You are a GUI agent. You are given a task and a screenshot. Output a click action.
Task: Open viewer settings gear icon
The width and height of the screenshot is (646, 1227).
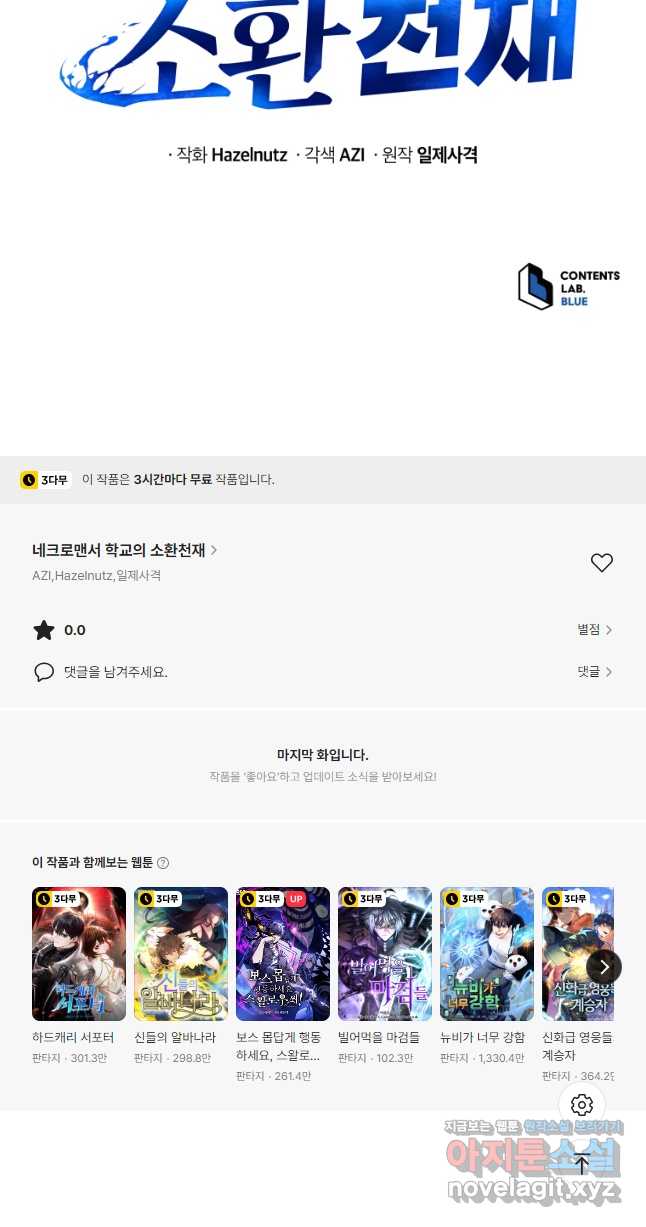click(582, 1105)
